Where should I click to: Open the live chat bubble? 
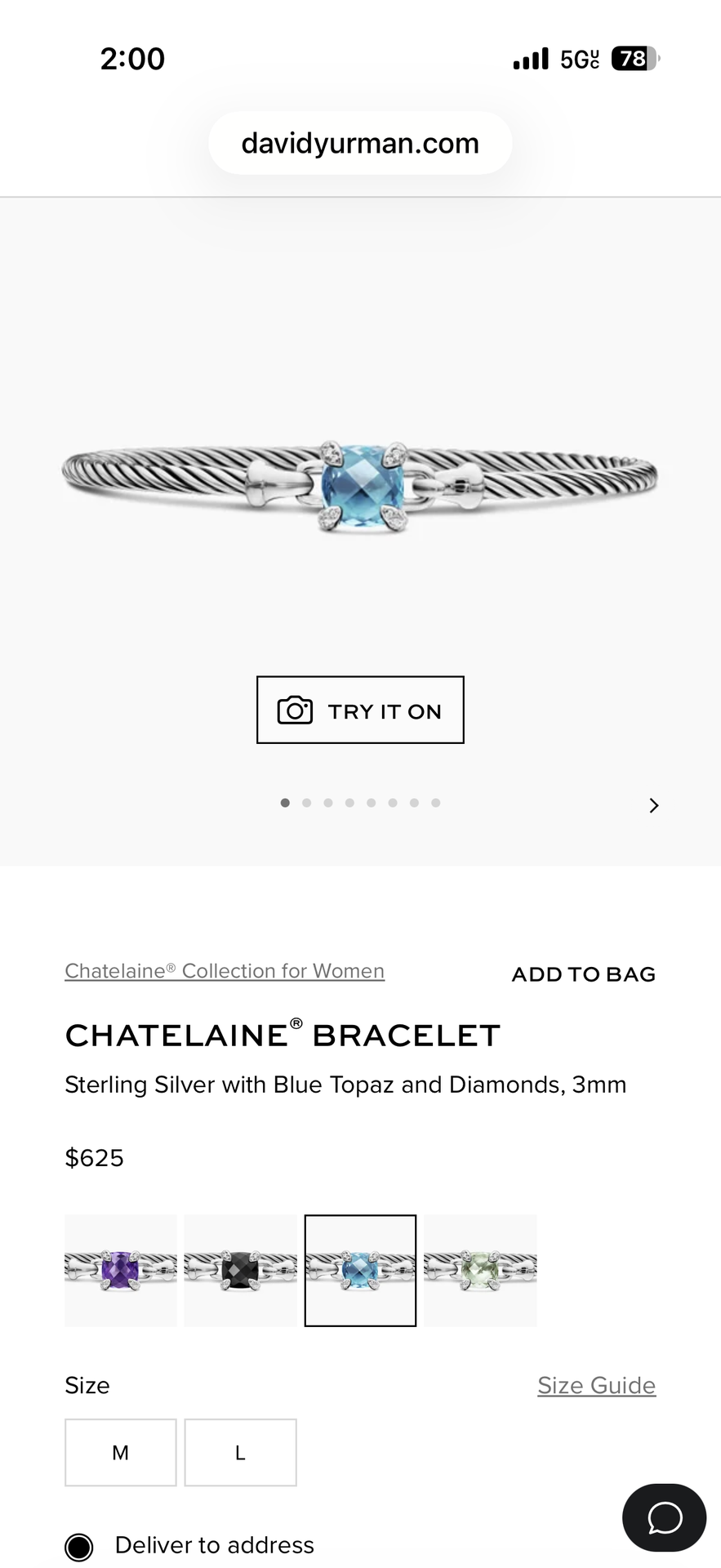[x=664, y=1517]
